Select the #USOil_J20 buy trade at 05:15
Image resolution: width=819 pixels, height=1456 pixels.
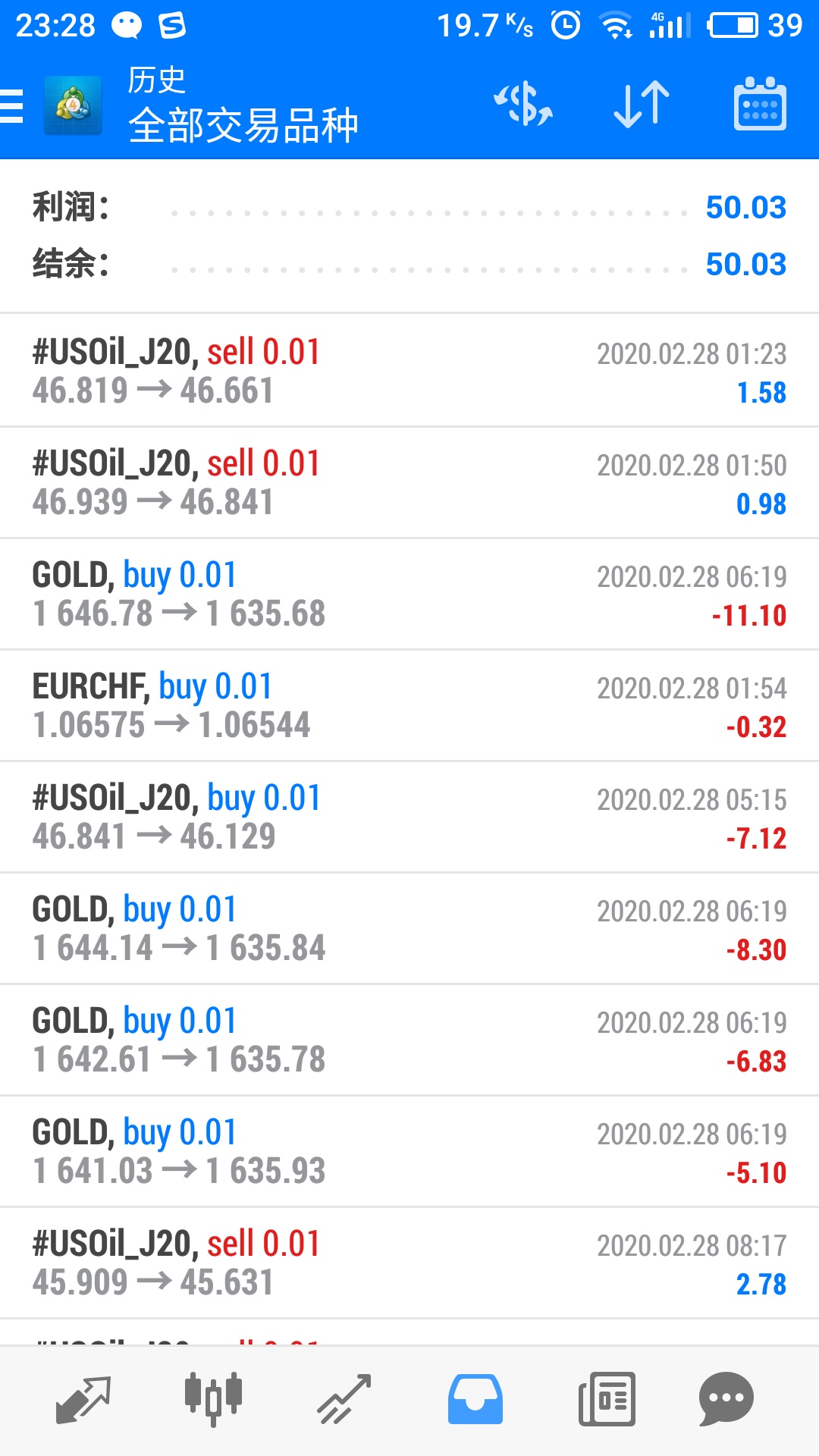click(x=409, y=817)
